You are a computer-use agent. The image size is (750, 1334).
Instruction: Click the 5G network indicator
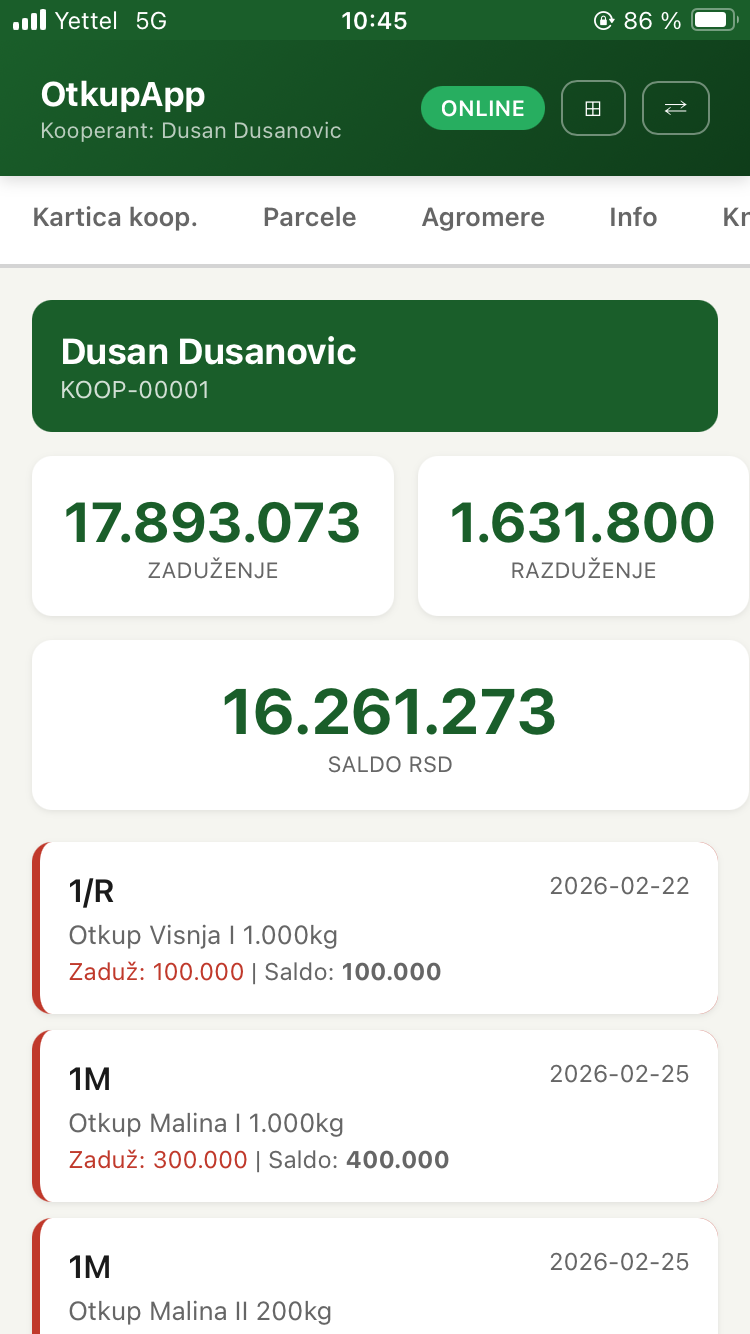point(152,18)
